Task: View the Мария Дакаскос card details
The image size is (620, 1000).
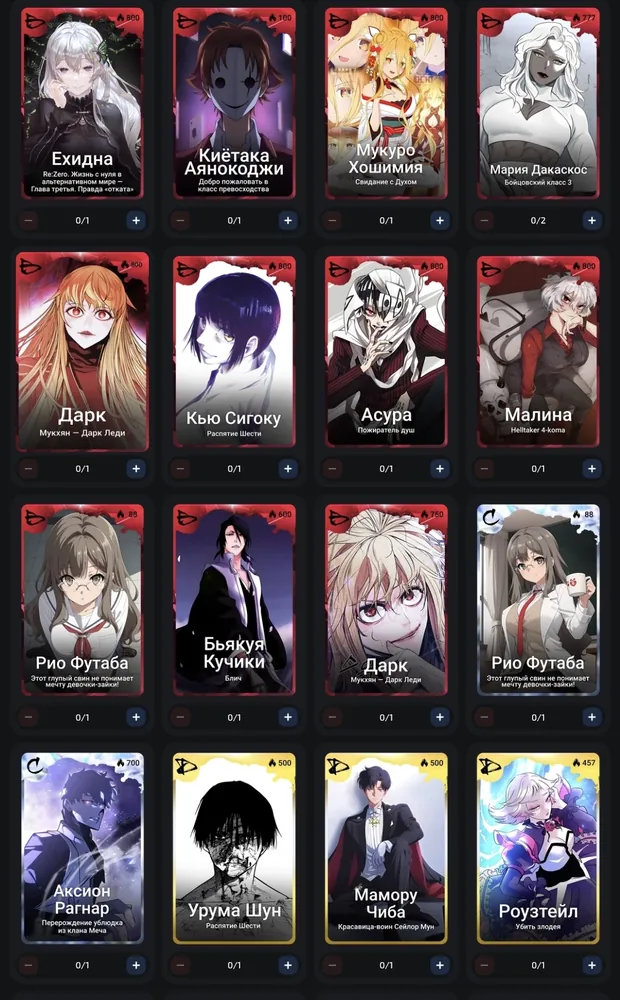Action: click(x=538, y=103)
